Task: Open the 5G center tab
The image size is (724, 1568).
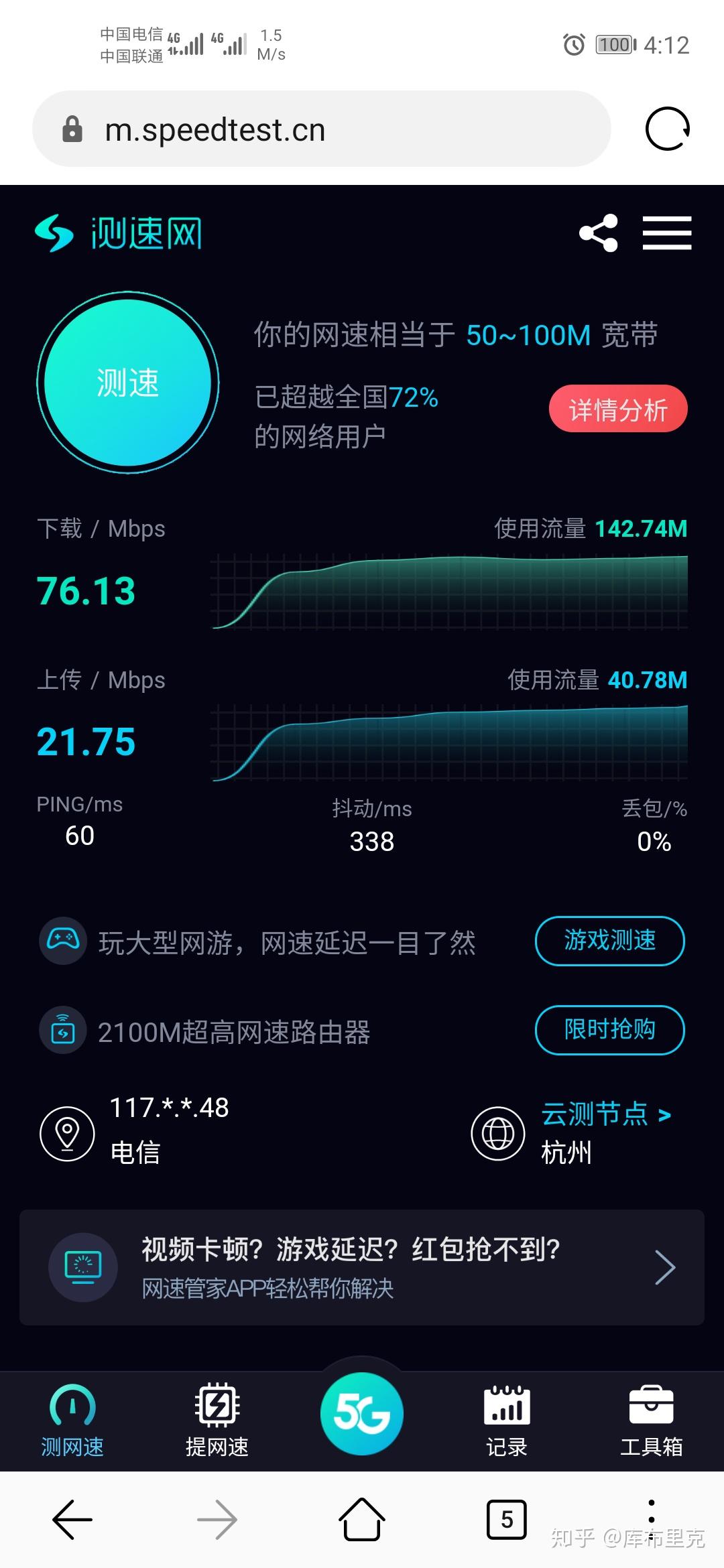Action: (x=362, y=1413)
